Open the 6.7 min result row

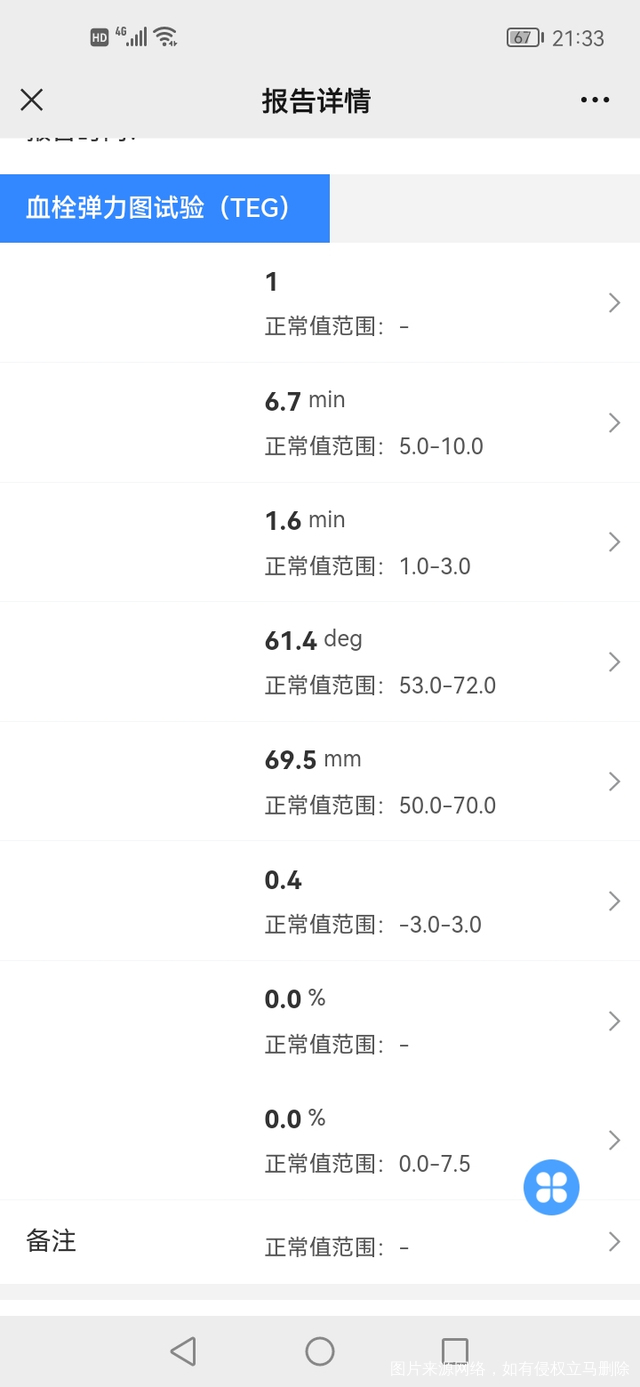(x=320, y=422)
